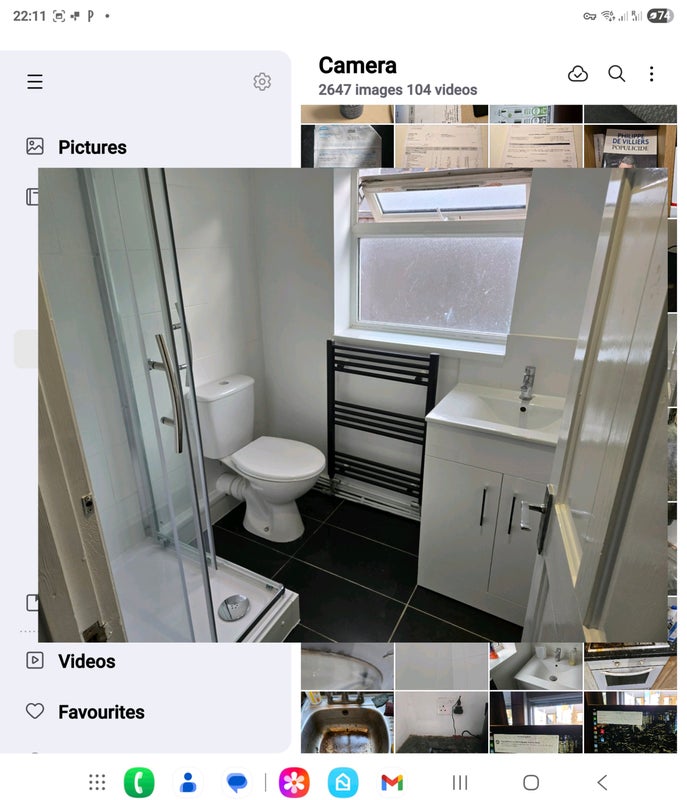
Task: Launch the Messages app from taskbar
Action: click(x=237, y=782)
